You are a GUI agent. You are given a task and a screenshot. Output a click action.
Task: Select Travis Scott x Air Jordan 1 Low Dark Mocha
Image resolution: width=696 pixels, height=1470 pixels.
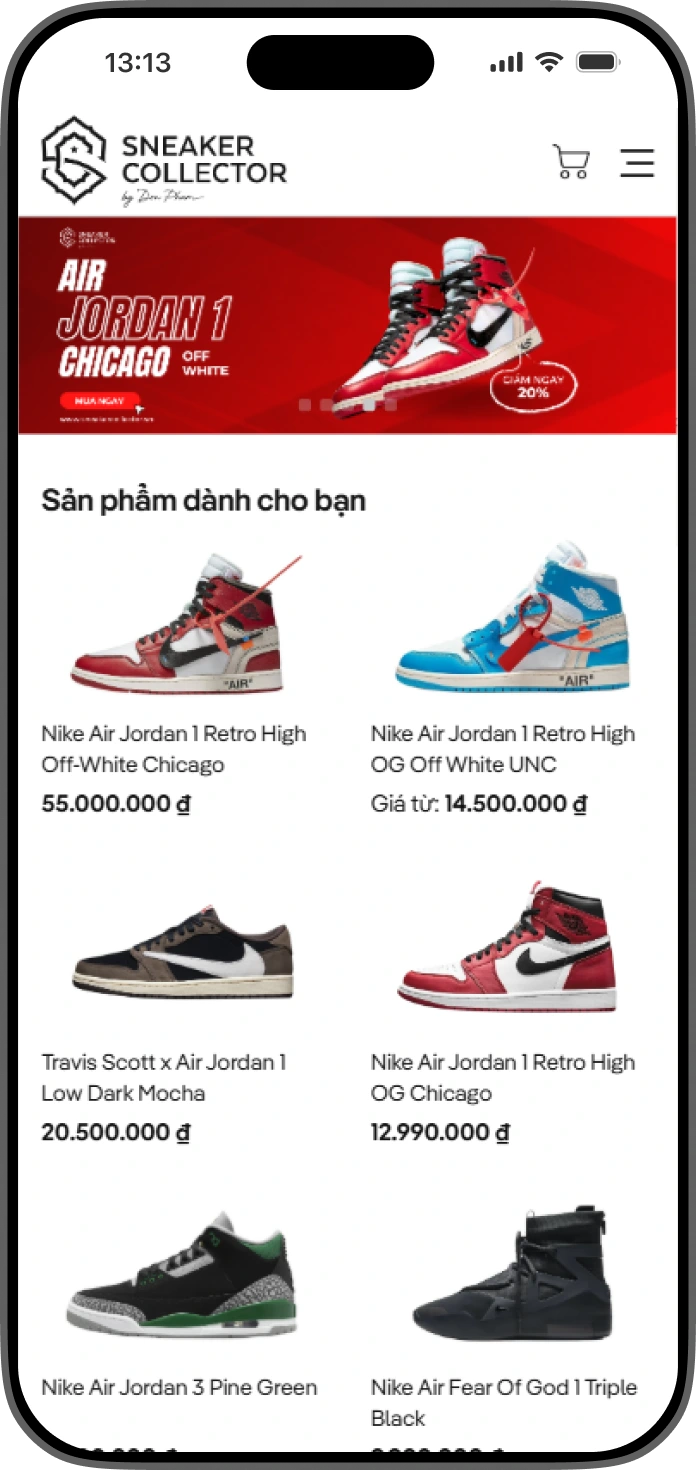[182, 953]
